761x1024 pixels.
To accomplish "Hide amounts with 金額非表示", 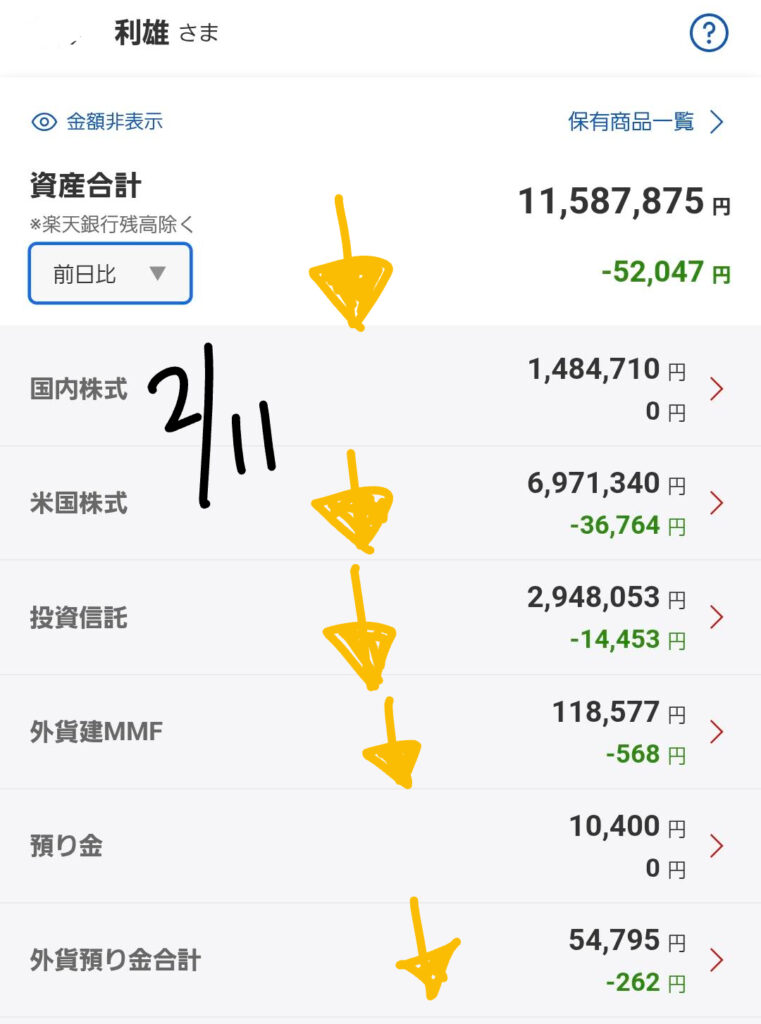I will [x=98, y=122].
